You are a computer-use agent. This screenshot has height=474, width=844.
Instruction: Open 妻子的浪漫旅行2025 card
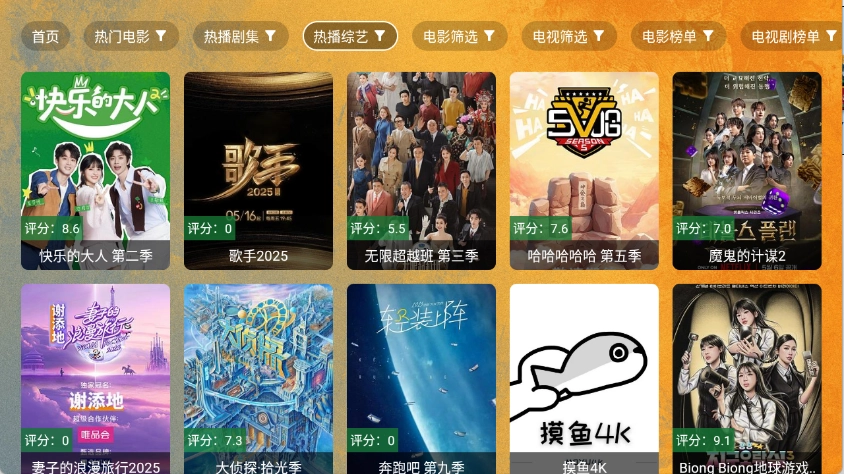[x=95, y=380]
